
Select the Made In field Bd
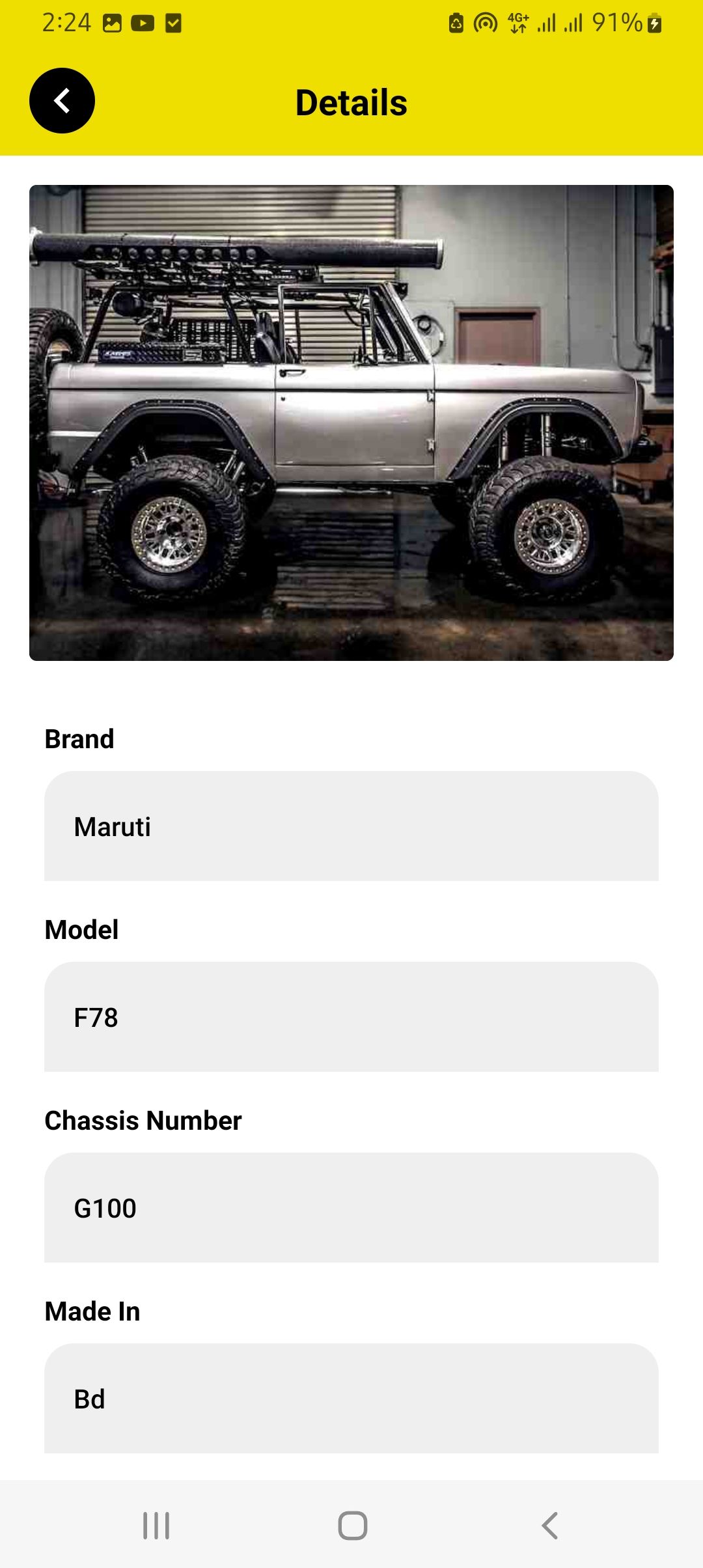pos(351,1398)
